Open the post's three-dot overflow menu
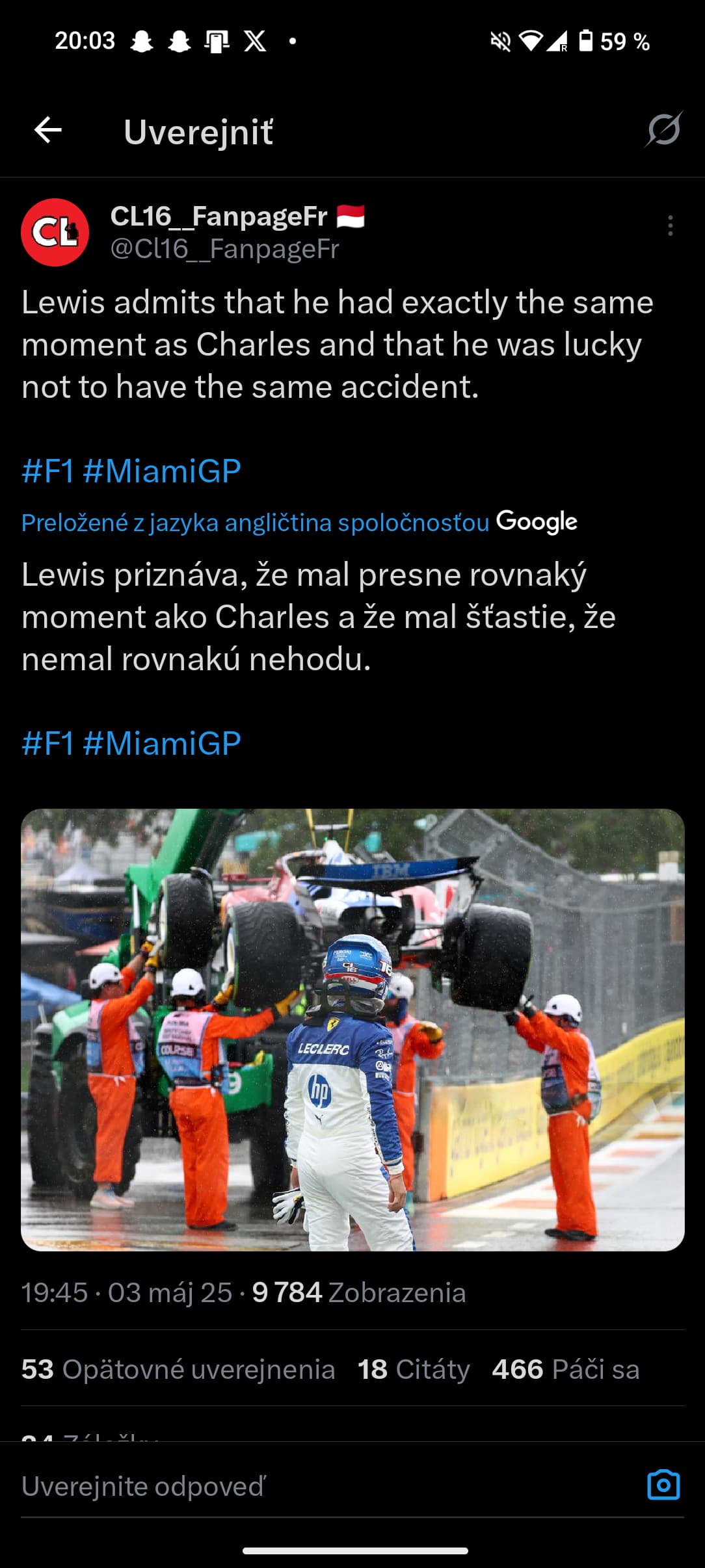The image size is (705, 1568). click(x=670, y=226)
